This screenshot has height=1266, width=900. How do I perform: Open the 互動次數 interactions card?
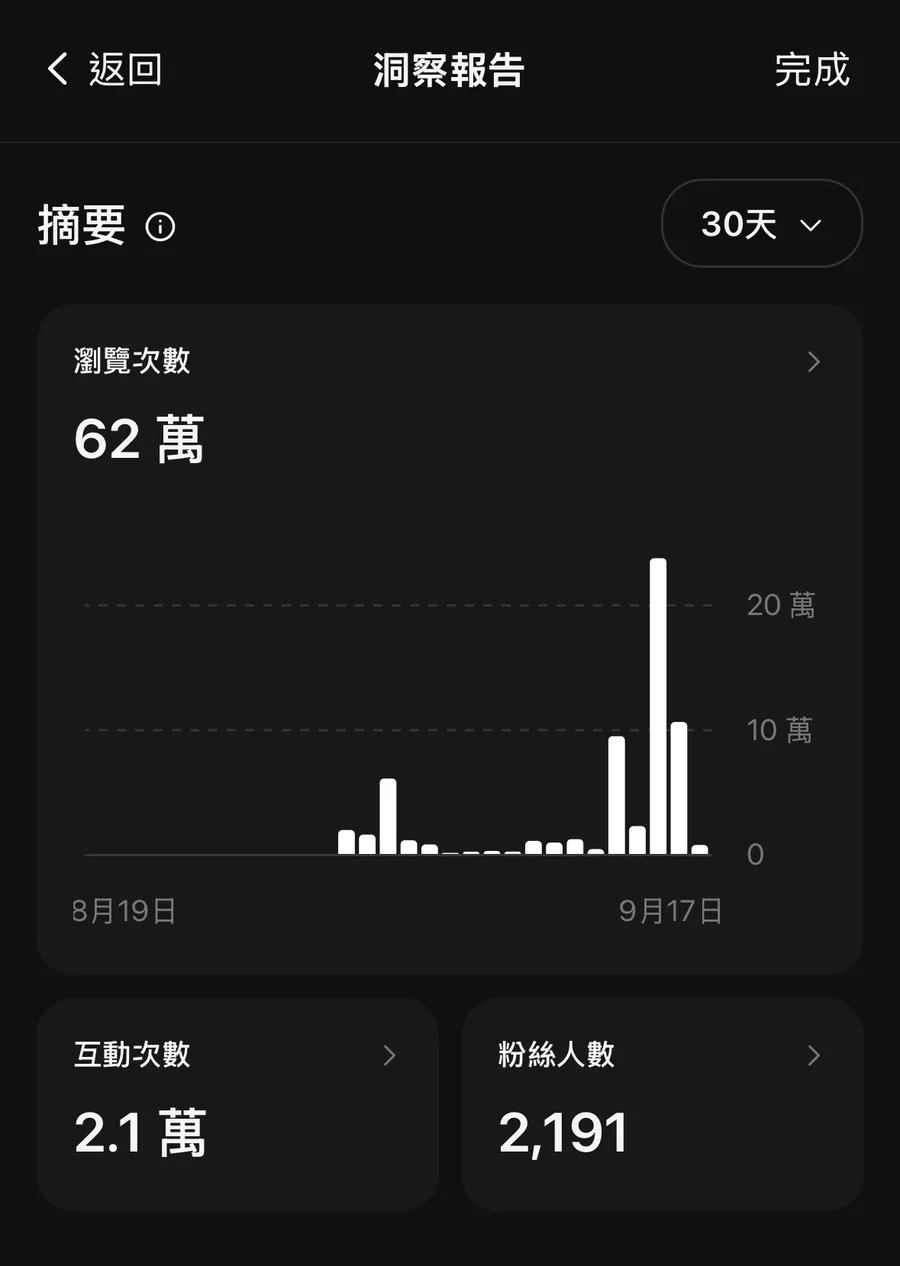(238, 1104)
